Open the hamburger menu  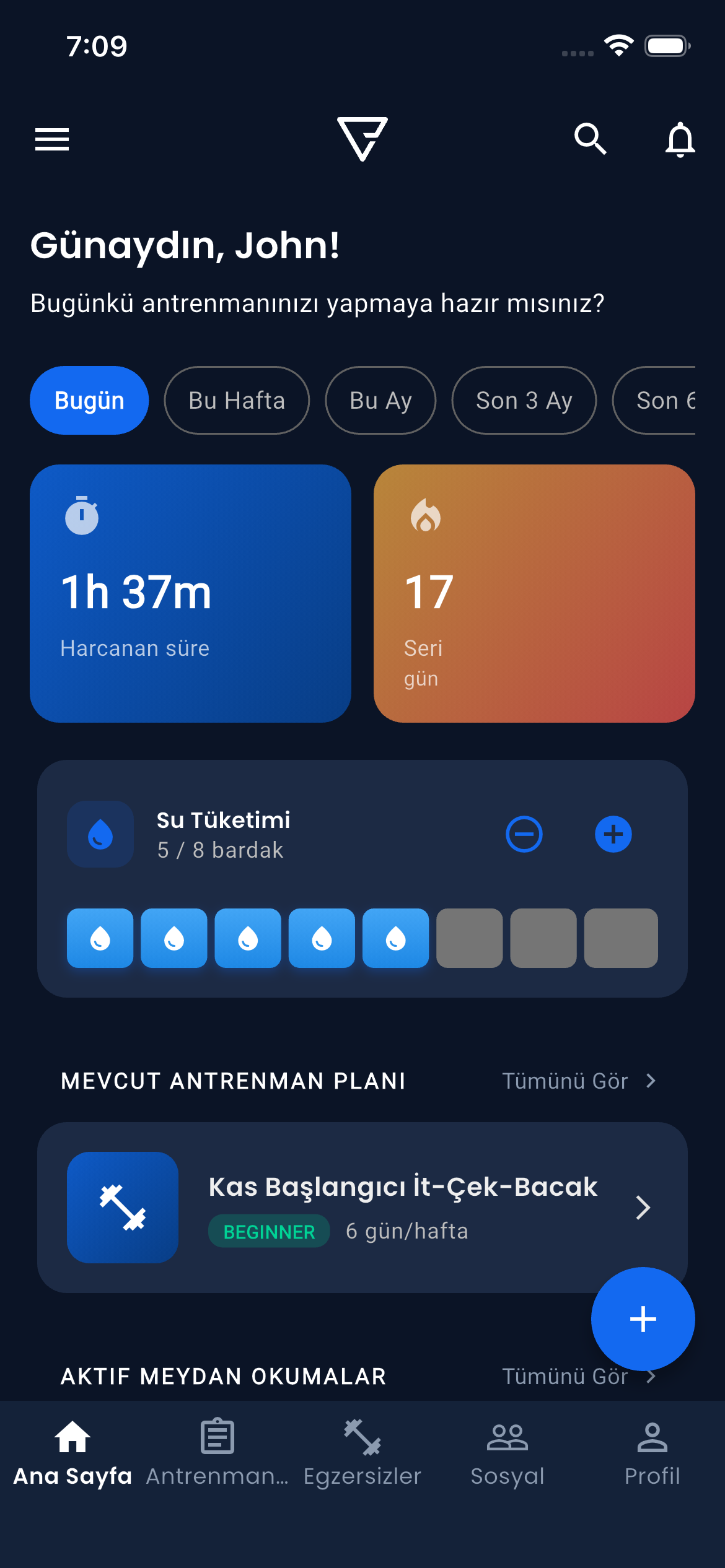coord(51,139)
